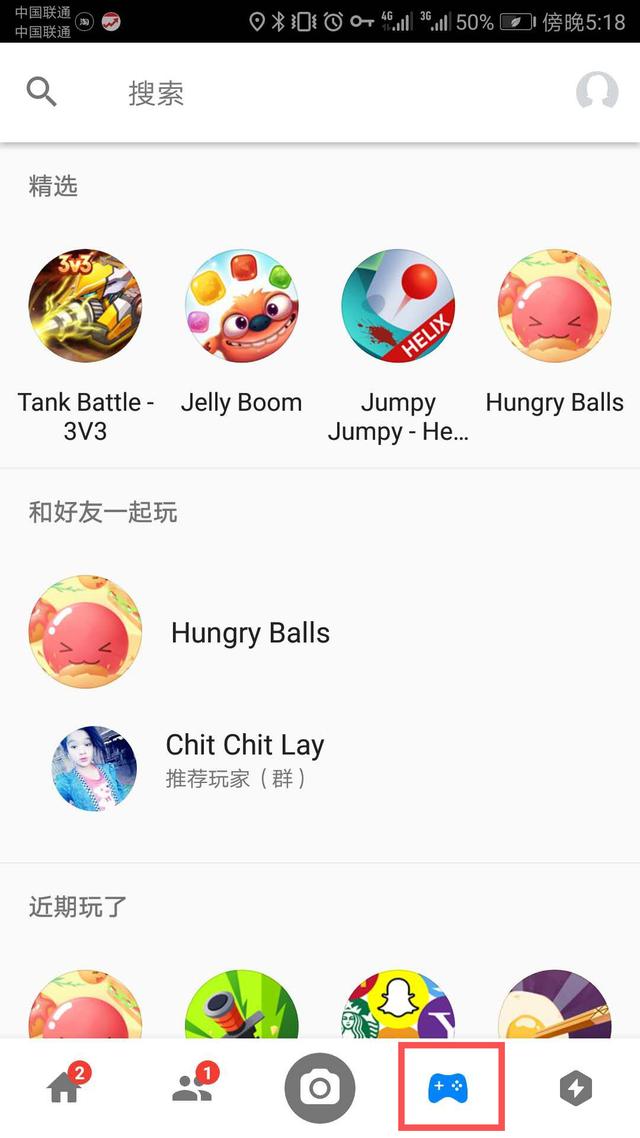
Task: Go to the people tab
Action: point(192,1087)
